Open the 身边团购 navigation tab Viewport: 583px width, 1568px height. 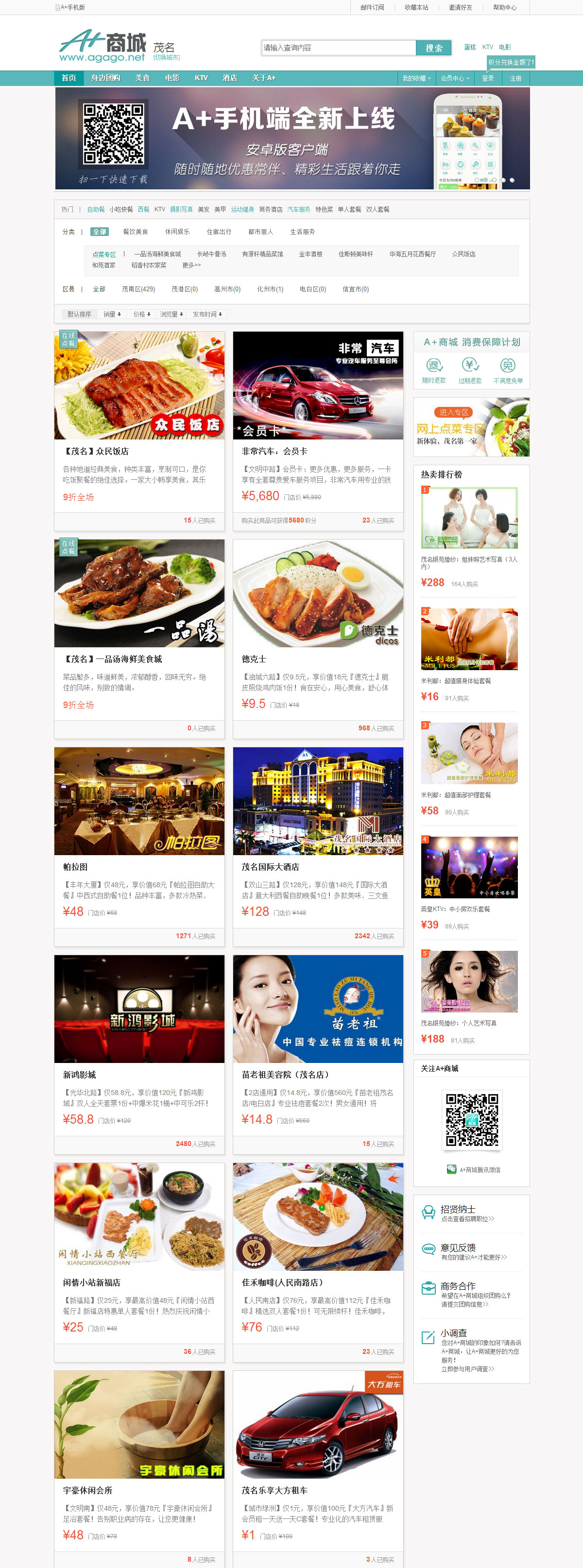105,78
